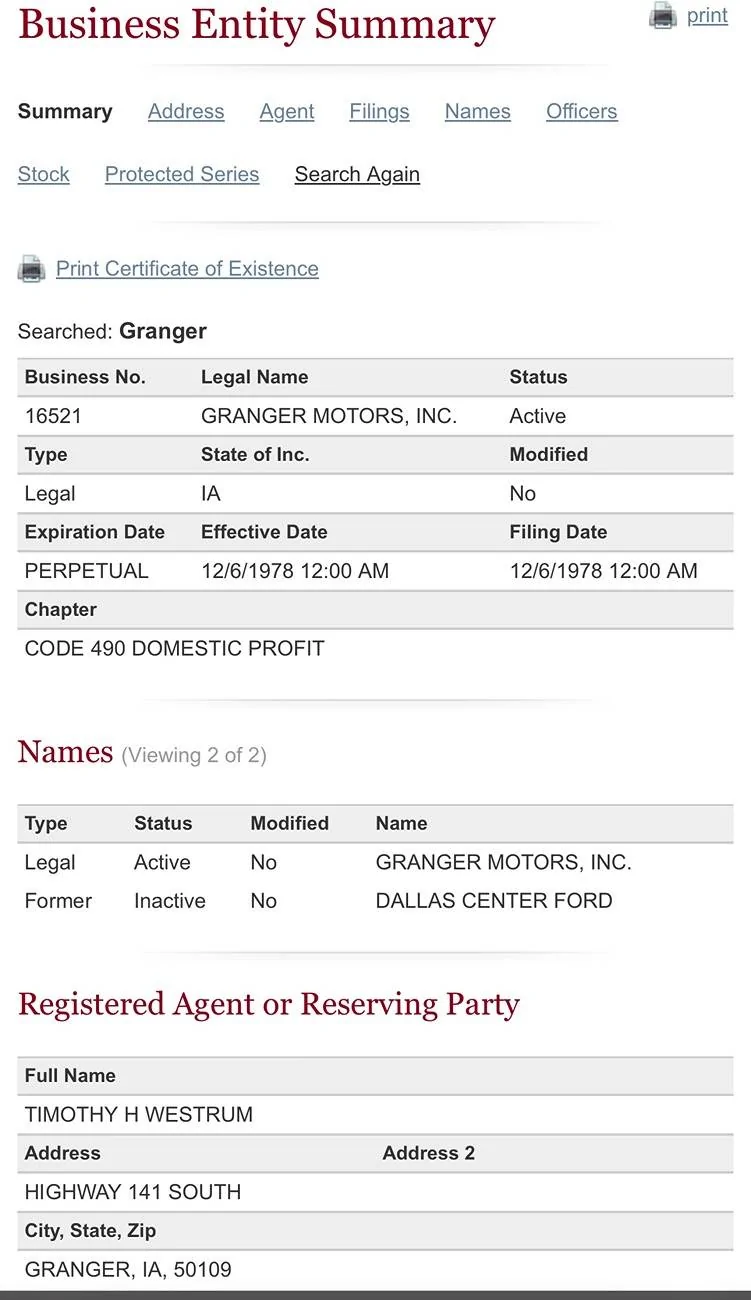Select the Active status in the summary table
Screen dimensions: 751x1300
pos(538,416)
